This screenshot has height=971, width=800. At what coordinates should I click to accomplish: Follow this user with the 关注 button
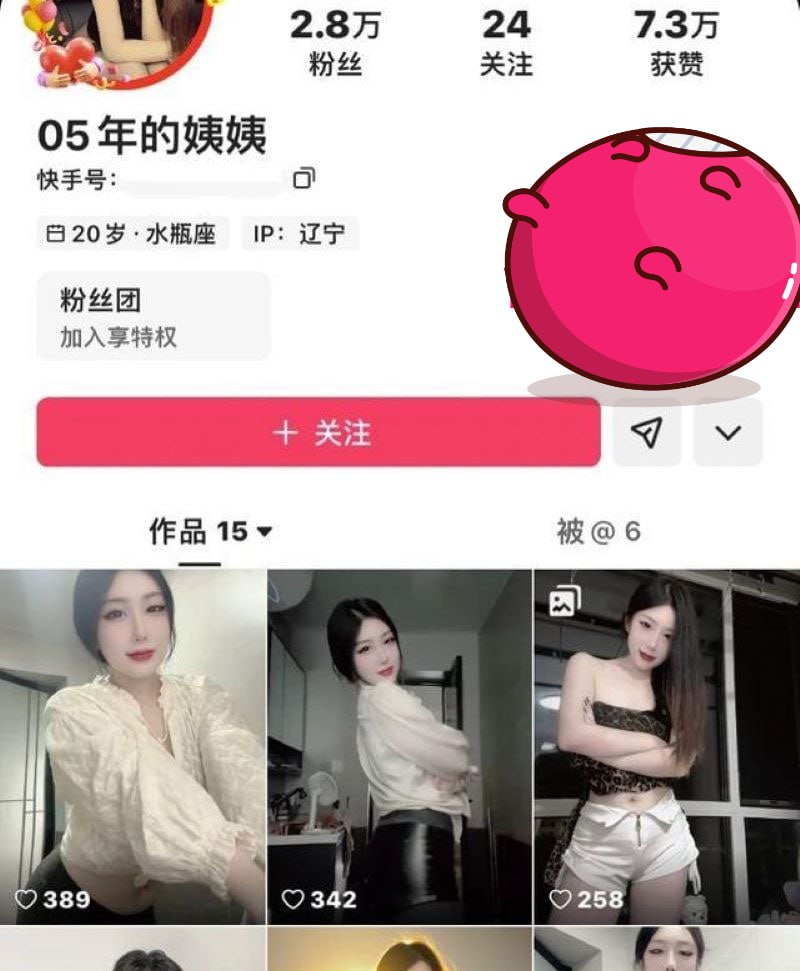318,432
